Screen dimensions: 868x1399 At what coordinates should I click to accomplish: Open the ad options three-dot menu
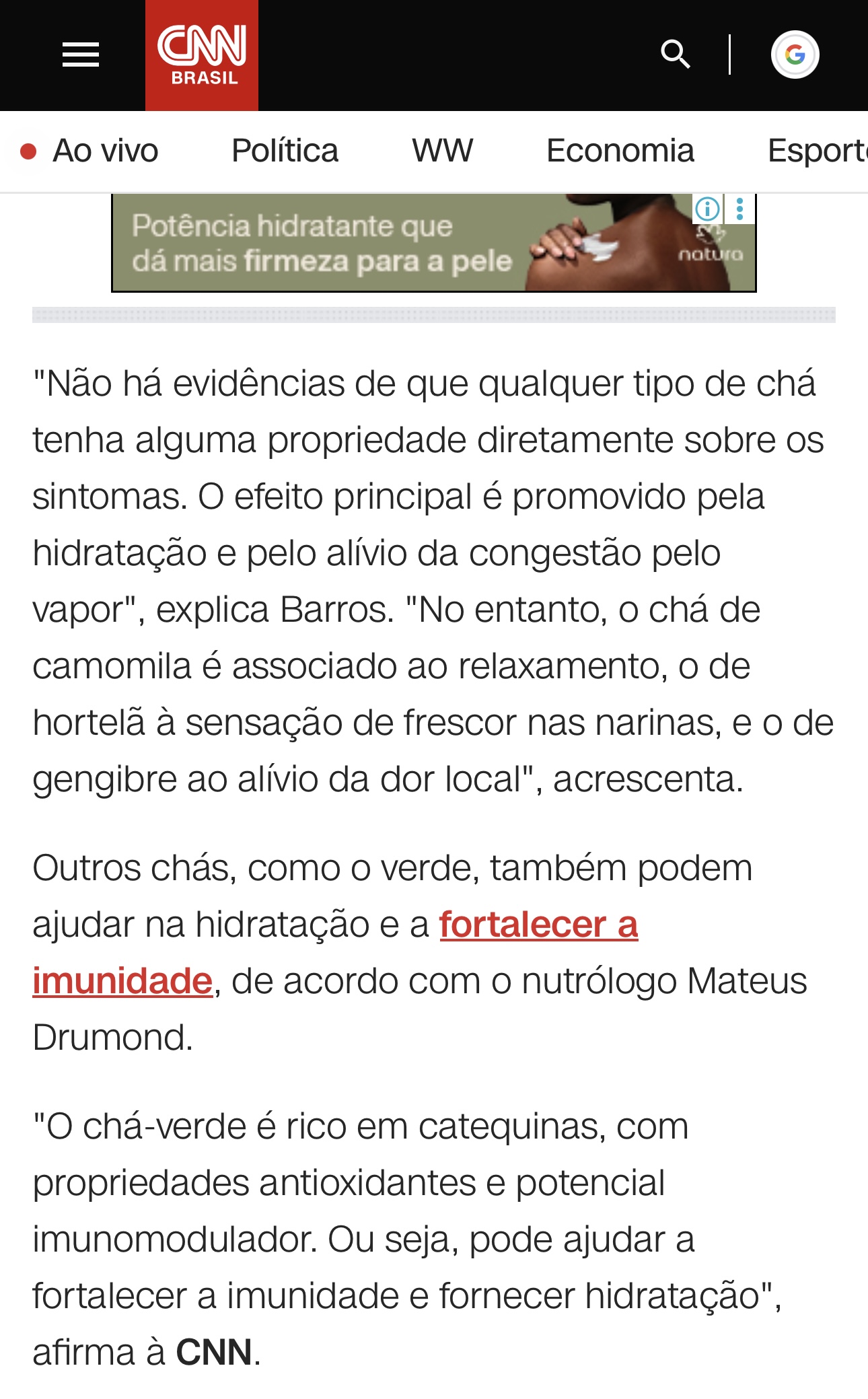click(x=740, y=209)
